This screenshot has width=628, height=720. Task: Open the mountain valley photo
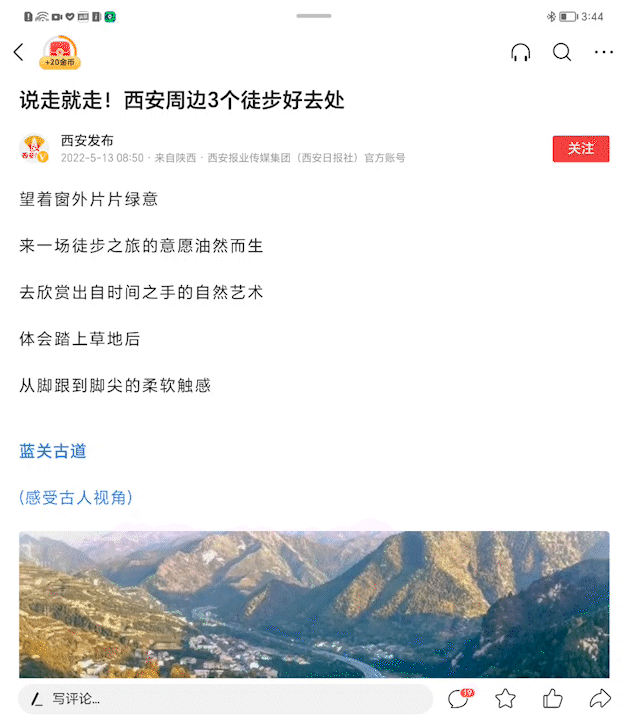(314, 605)
